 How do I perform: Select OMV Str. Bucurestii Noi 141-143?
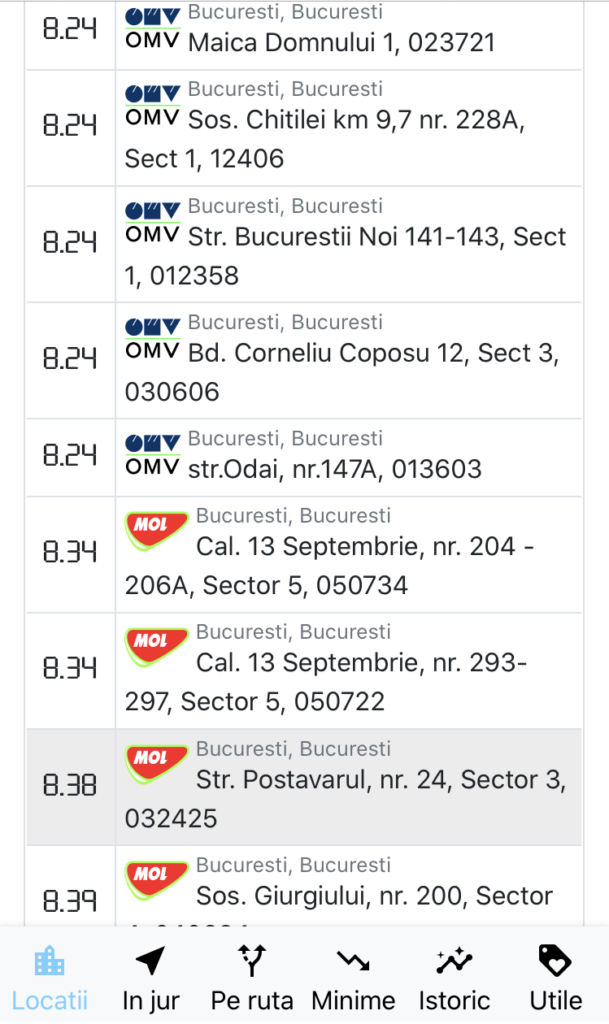(304, 244)
